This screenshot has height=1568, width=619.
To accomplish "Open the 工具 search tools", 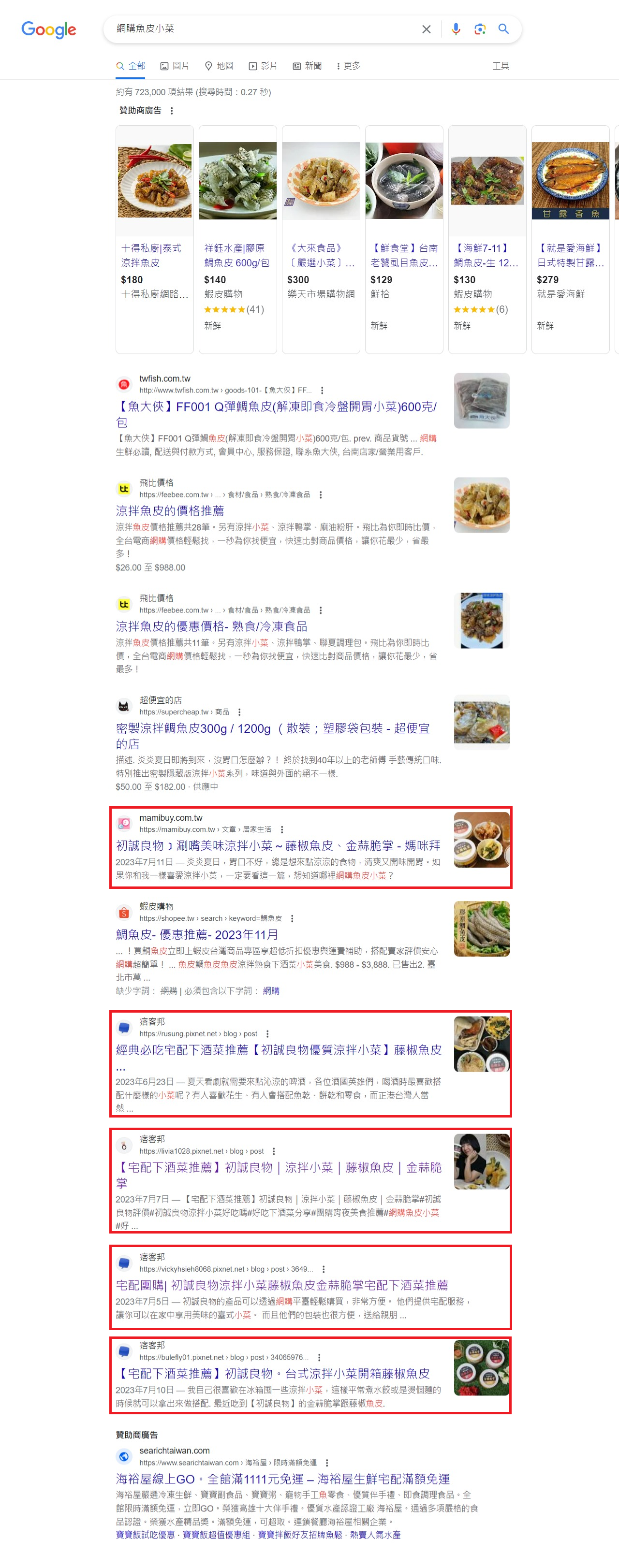I will [x=500, y=66].
